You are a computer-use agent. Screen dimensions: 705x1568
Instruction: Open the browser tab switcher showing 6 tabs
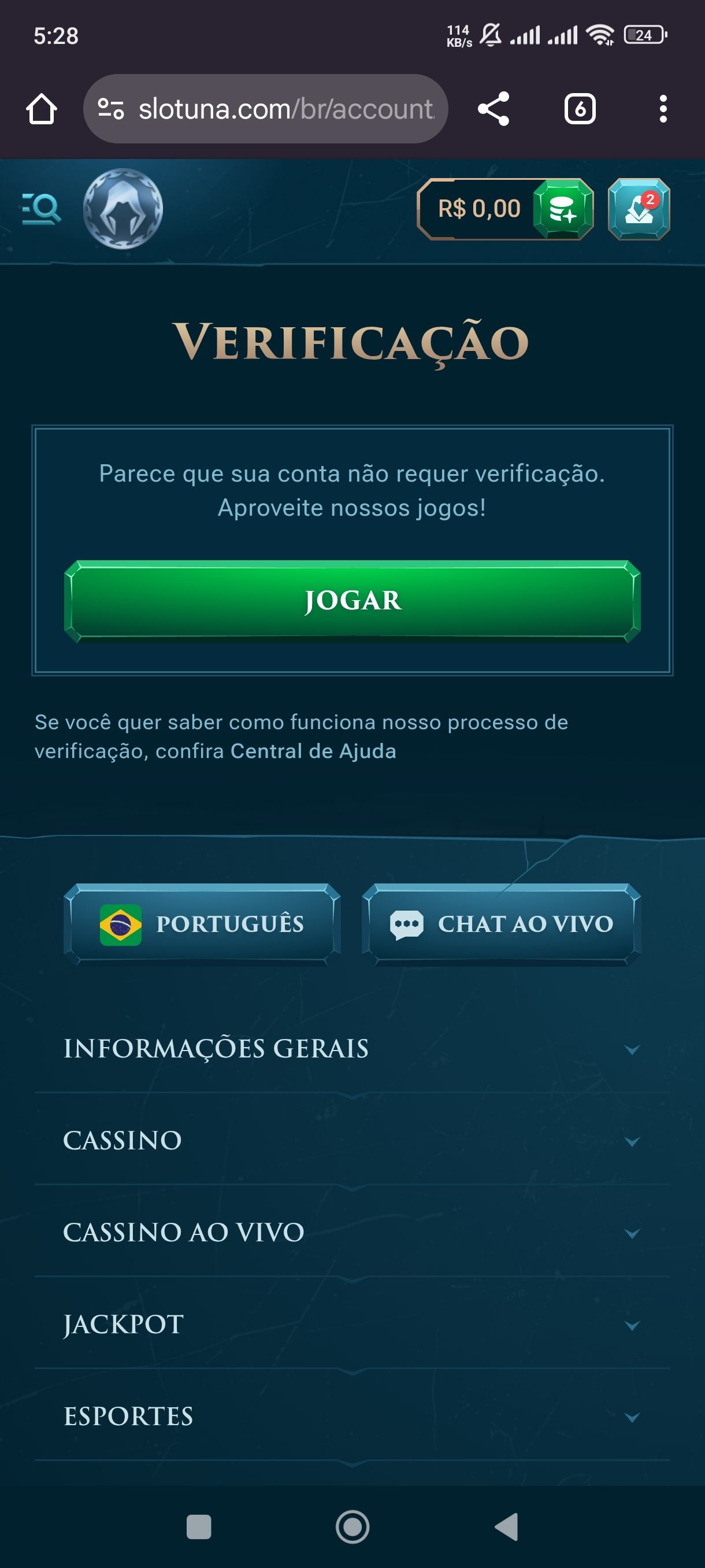pos(579,108)
